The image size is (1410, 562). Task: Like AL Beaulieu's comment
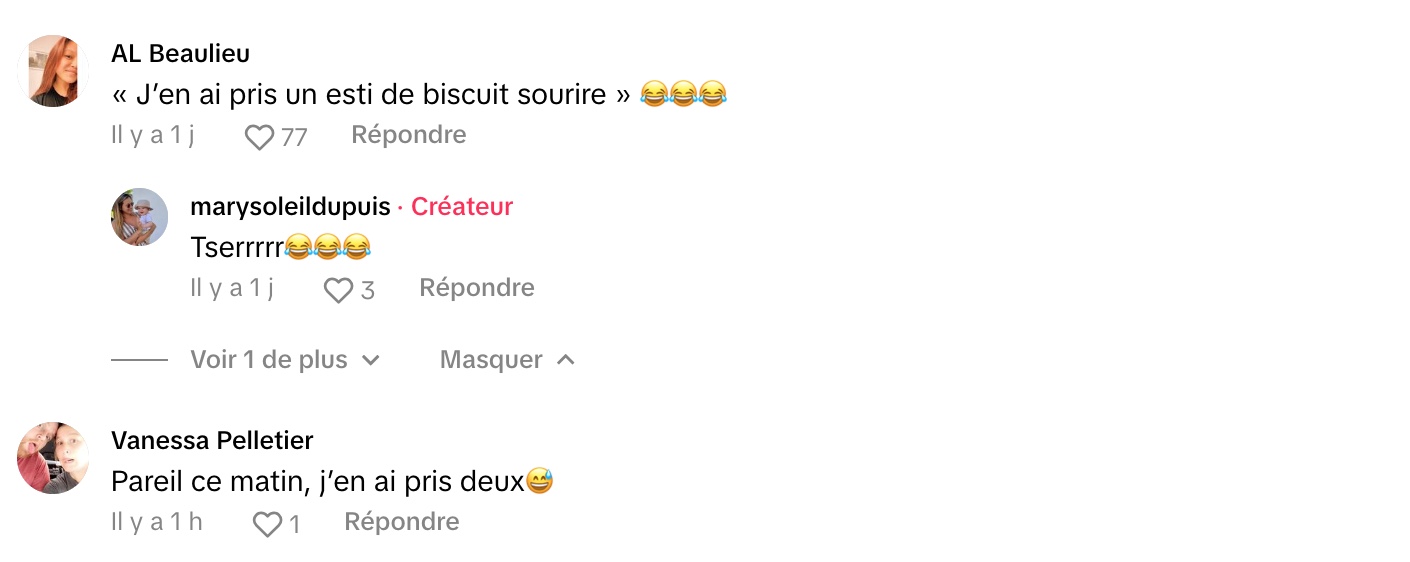(260, 137)
